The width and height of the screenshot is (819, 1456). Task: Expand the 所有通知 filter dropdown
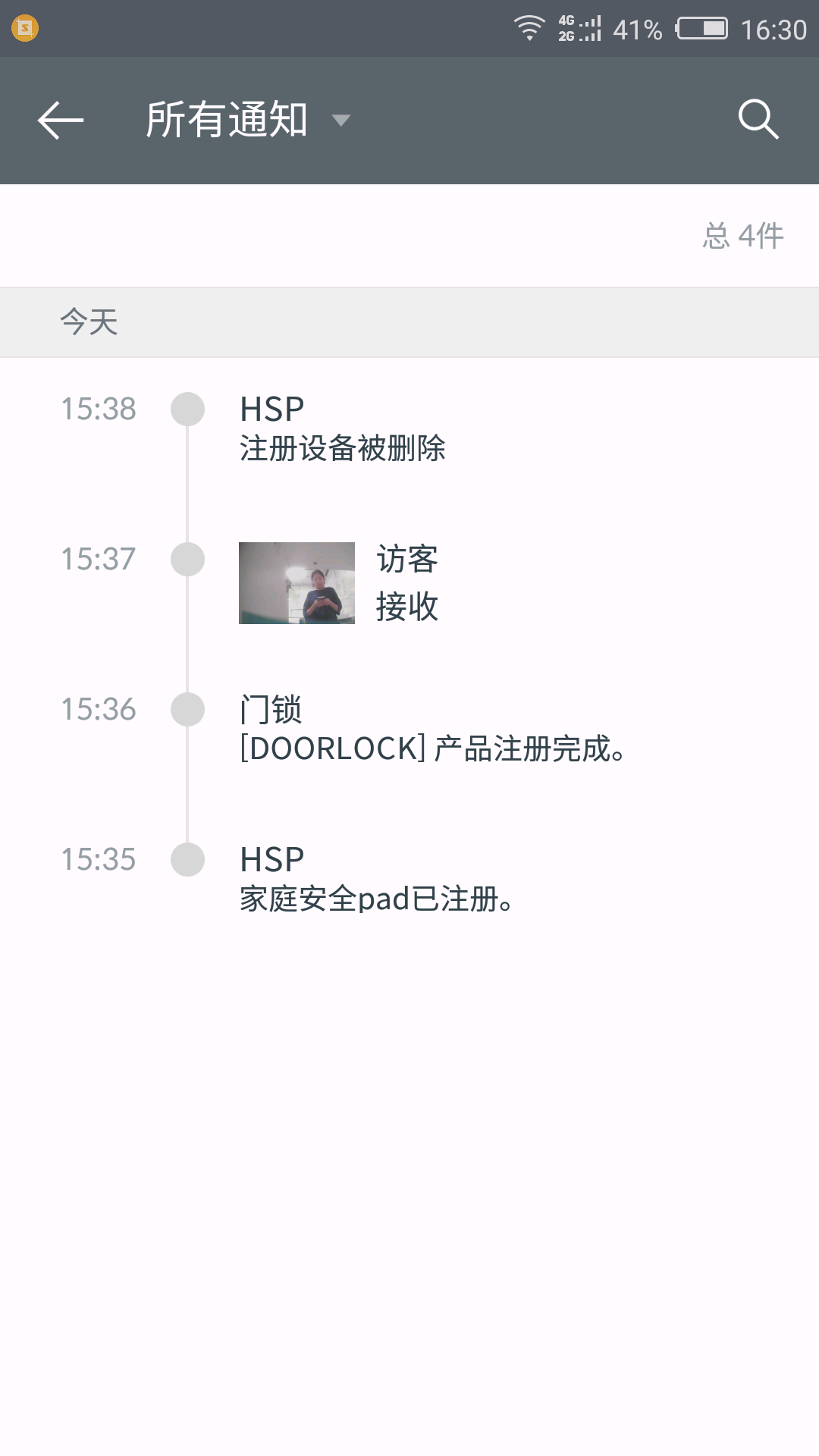247,120
